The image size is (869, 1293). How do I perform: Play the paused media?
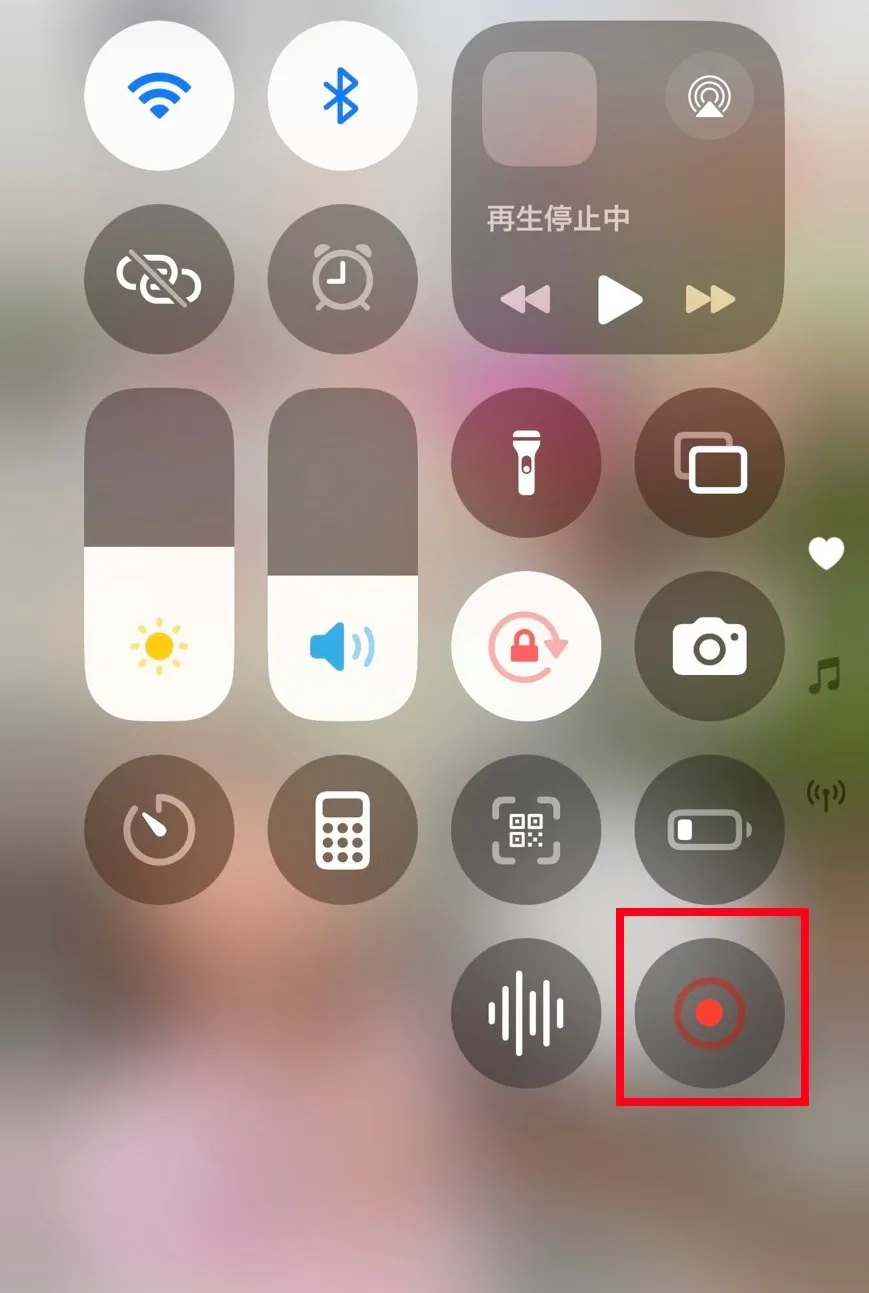click(x=619, y=299)
